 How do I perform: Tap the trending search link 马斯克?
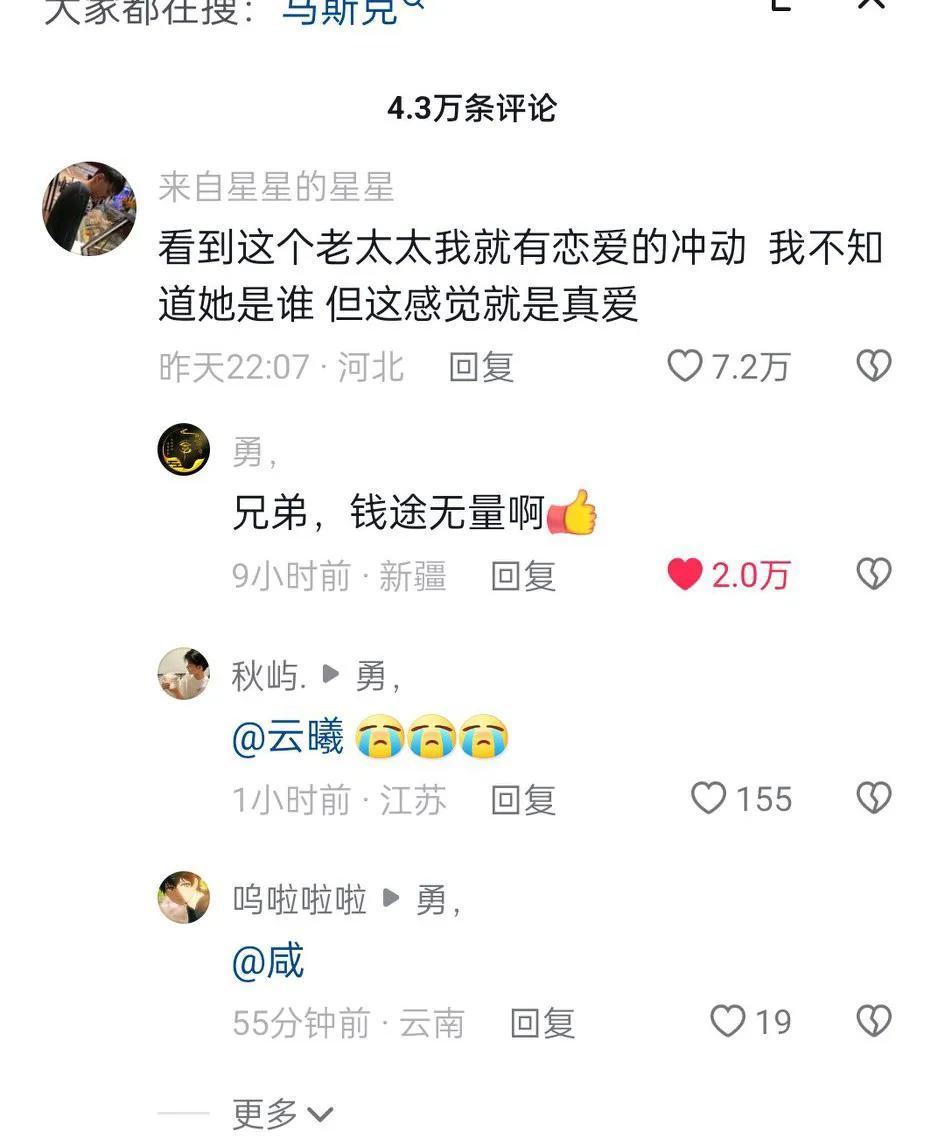tap(340, 10)
